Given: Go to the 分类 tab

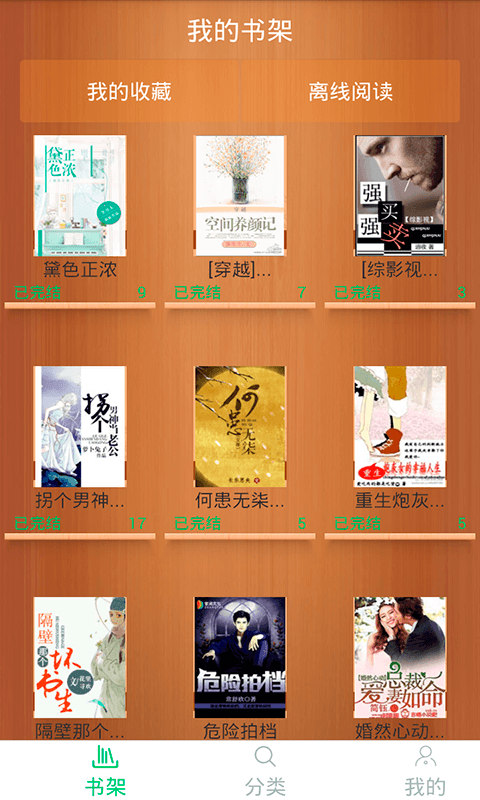Looking at the screenshot, I should pyautogui.click(x=265, y=770).
